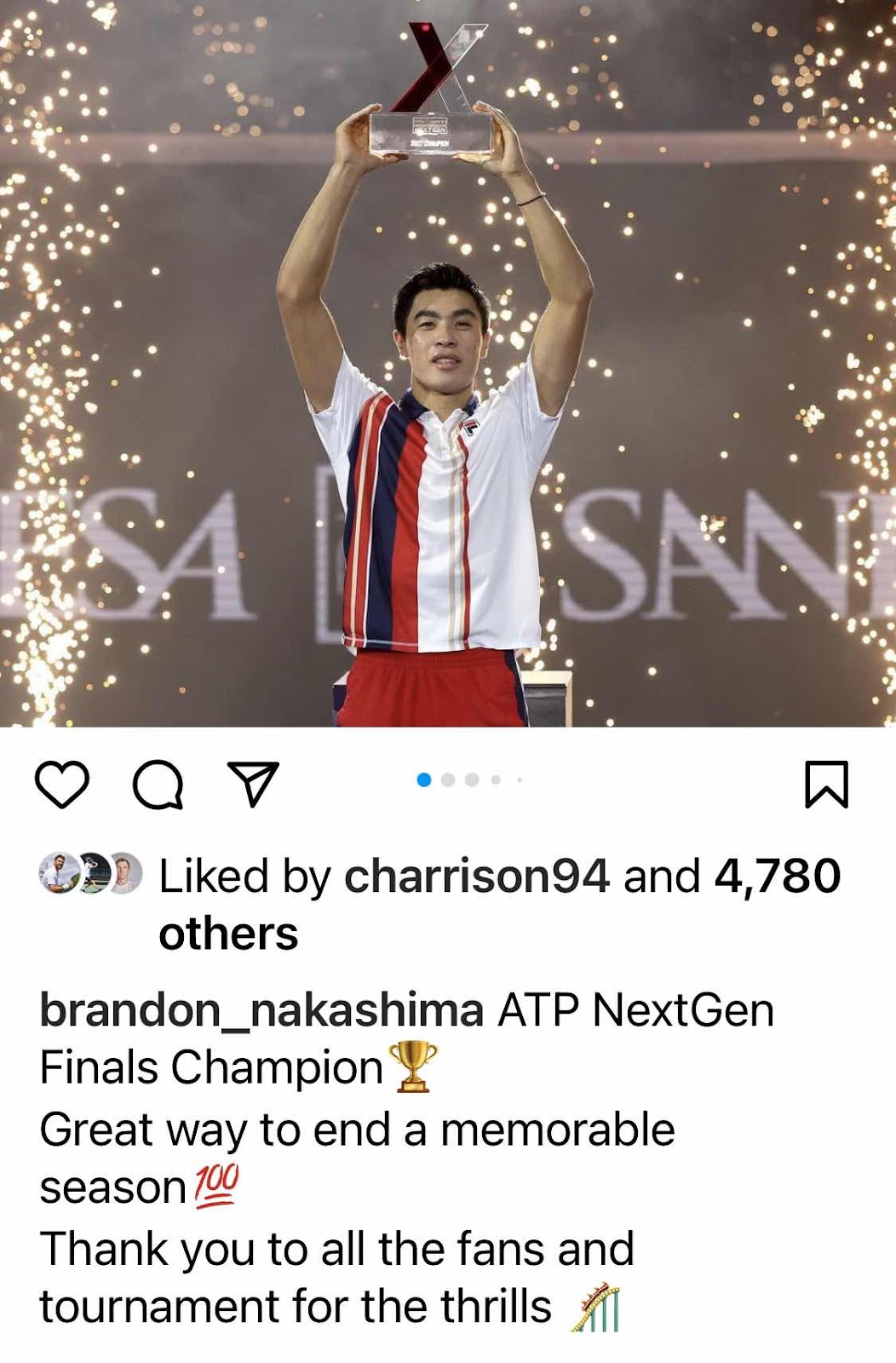This screenshot has width=896, height=1363.
Task: Open the charrison94 profile from the likes line
Action: [x=476, y=876]
